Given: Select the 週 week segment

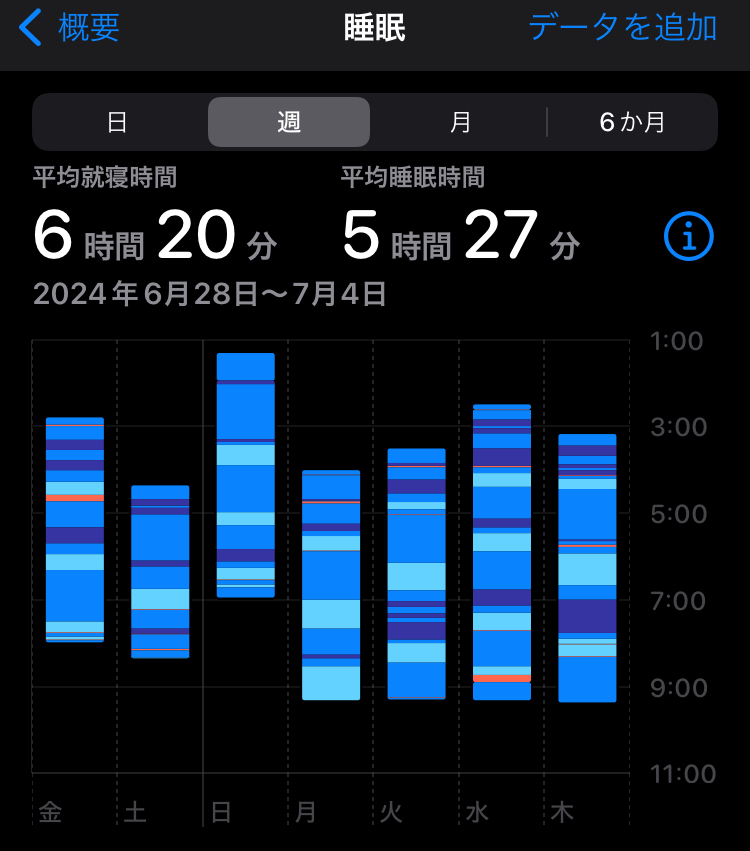Looking at the screenshot, I should tap(289, 122).
